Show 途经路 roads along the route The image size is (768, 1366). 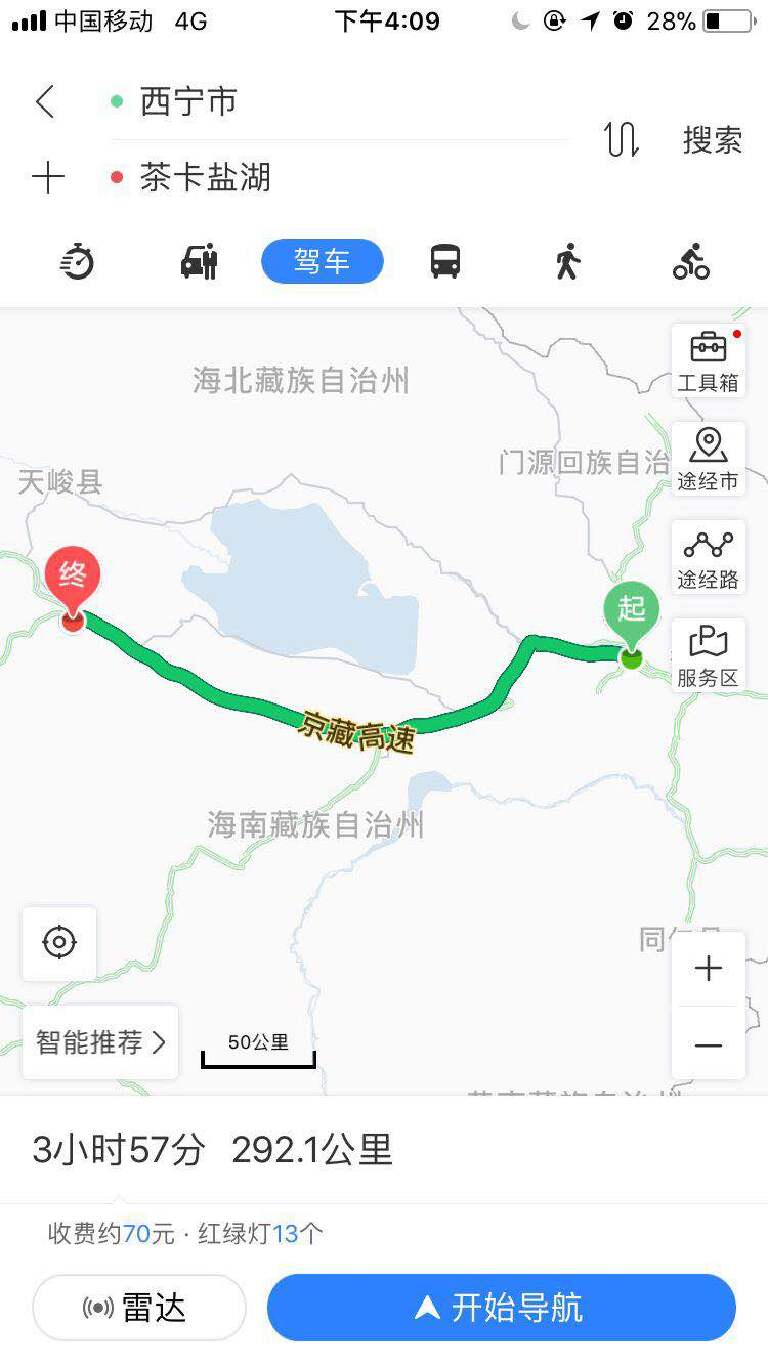[x=708, y=557]
